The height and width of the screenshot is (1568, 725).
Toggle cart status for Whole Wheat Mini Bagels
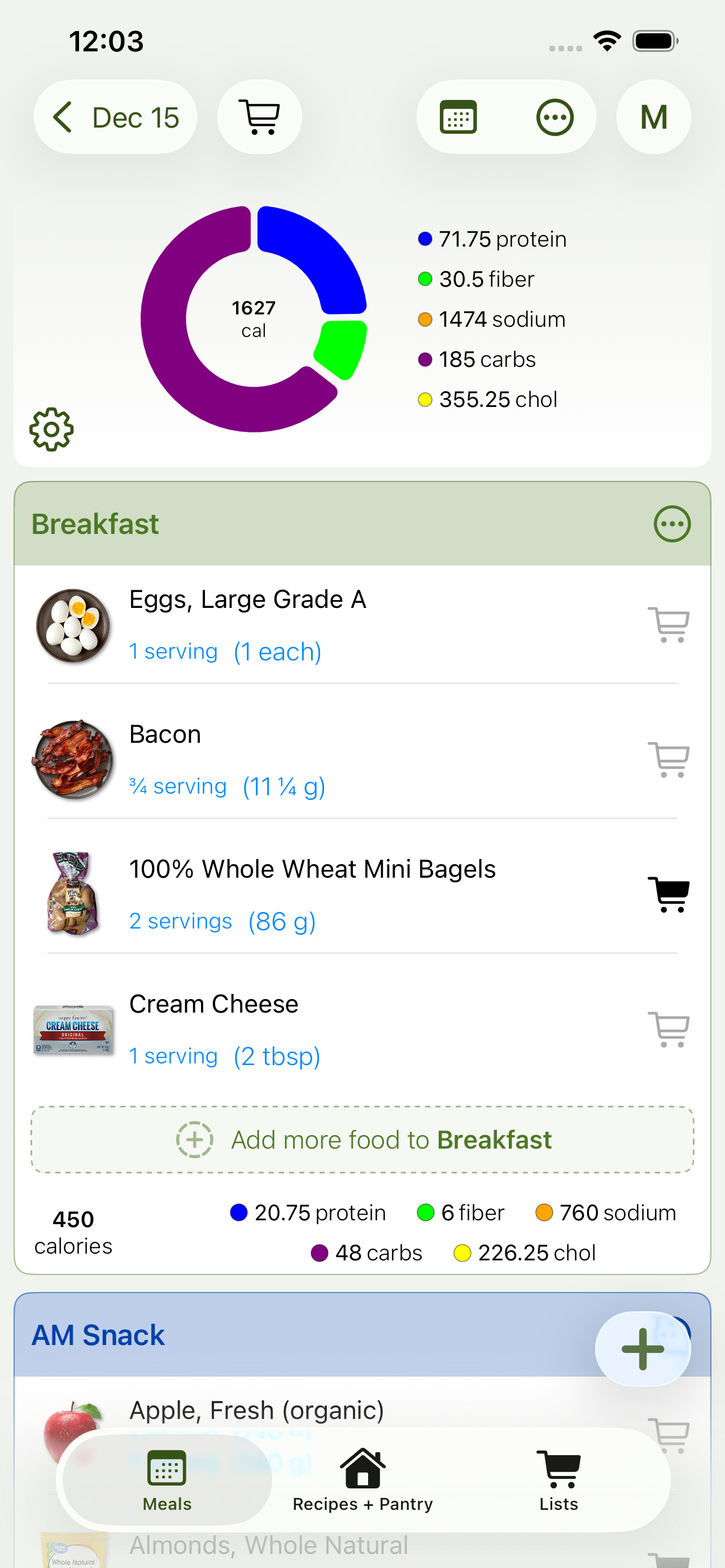(668, 895)
